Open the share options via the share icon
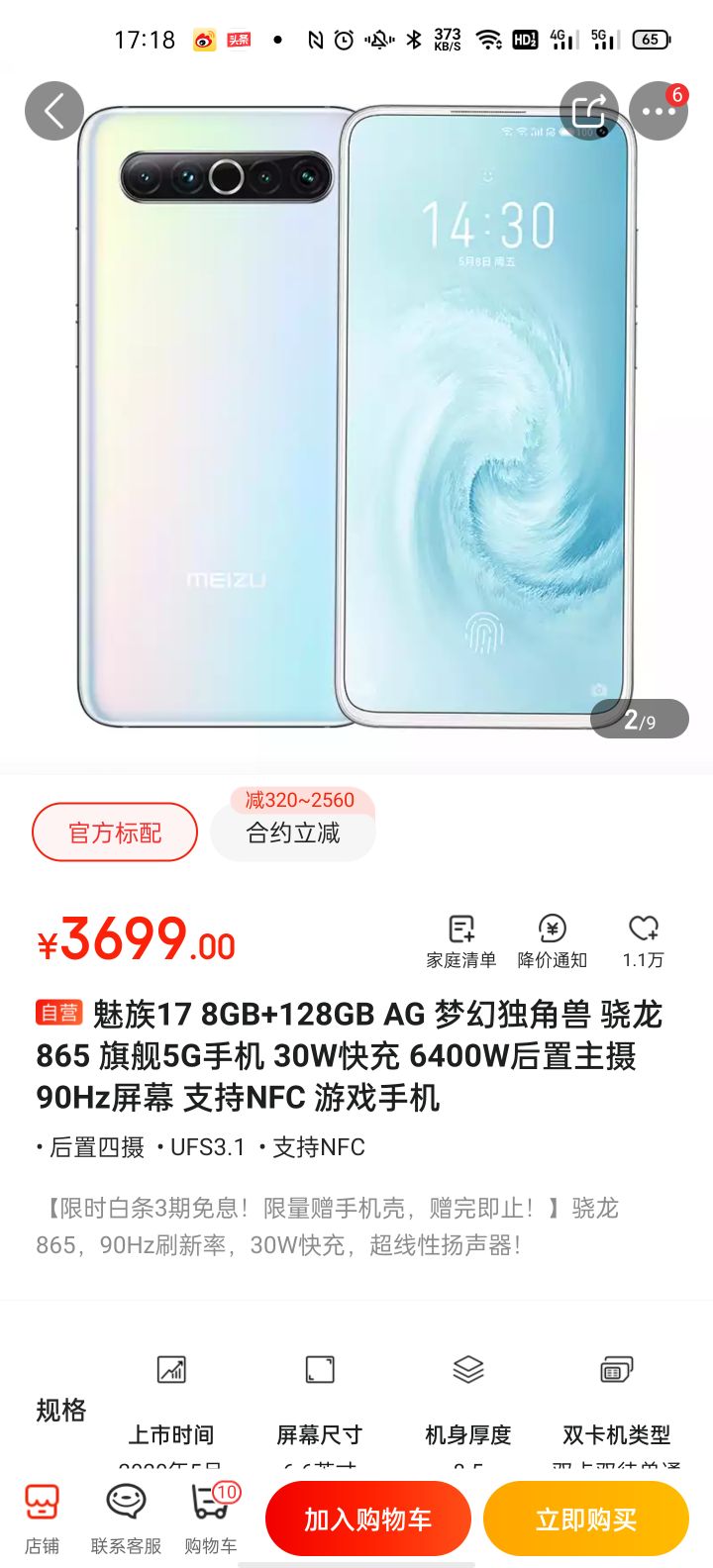The width and height of the screenshot is (713, 1568). click(x=587, y=111)
